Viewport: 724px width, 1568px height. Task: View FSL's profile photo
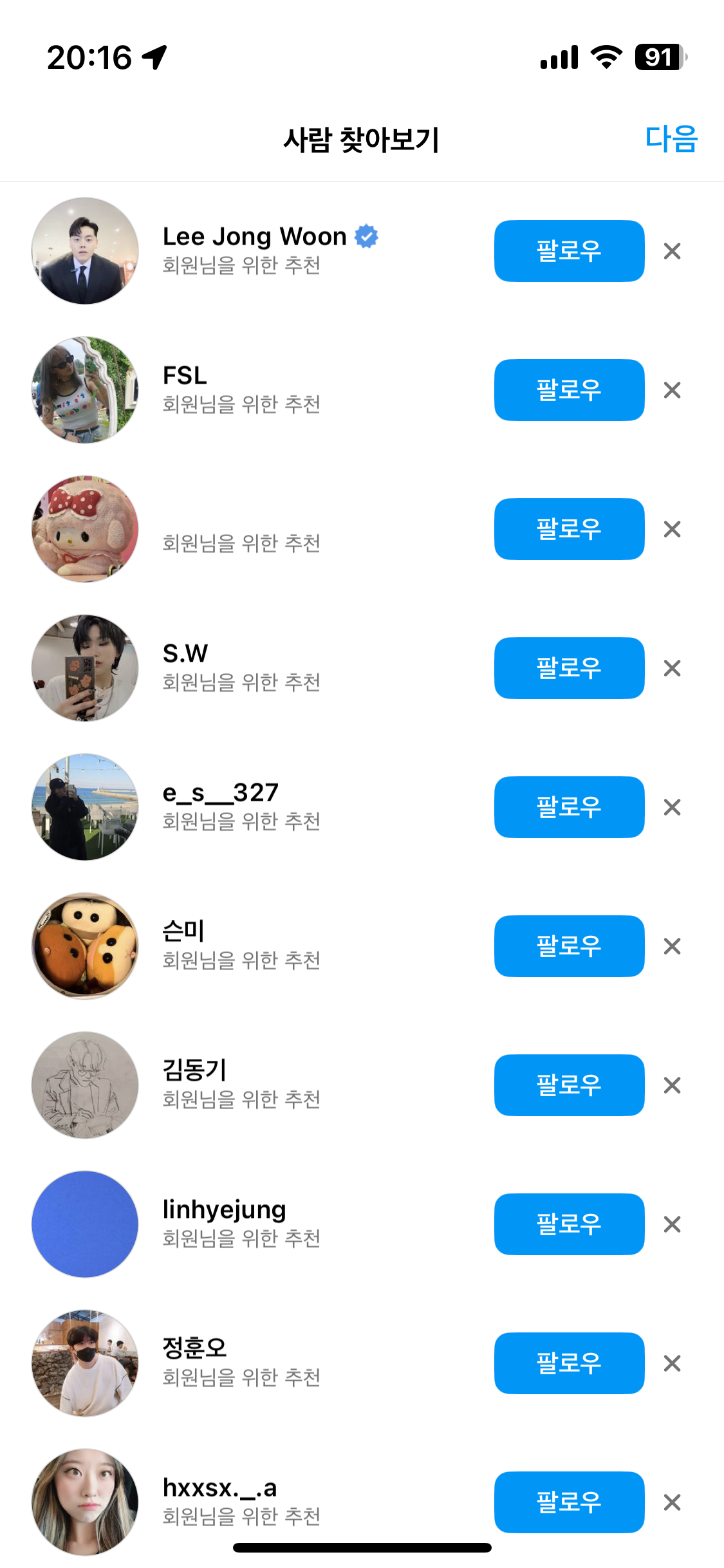point(84,391)
